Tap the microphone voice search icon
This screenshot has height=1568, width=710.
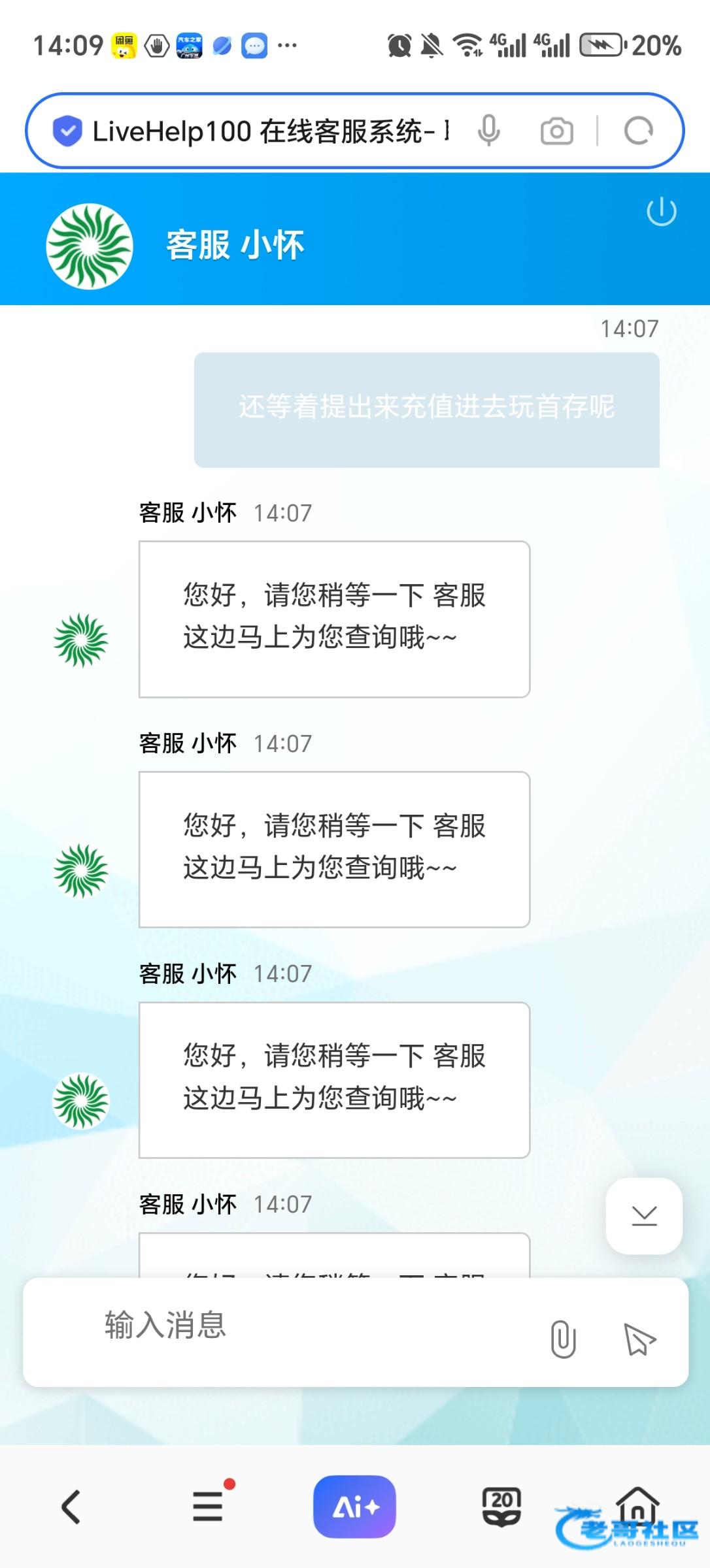coord(488,131)
